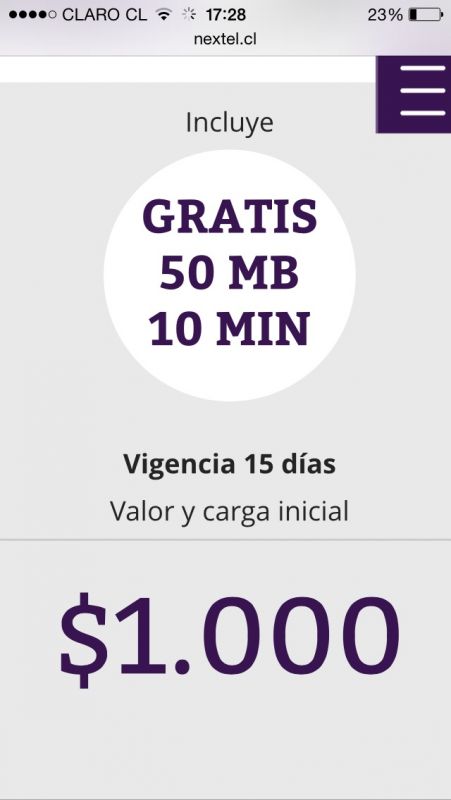Open the hamburger menu button
The height and width of the screenshot is (800, 451).
coord(414,94)
